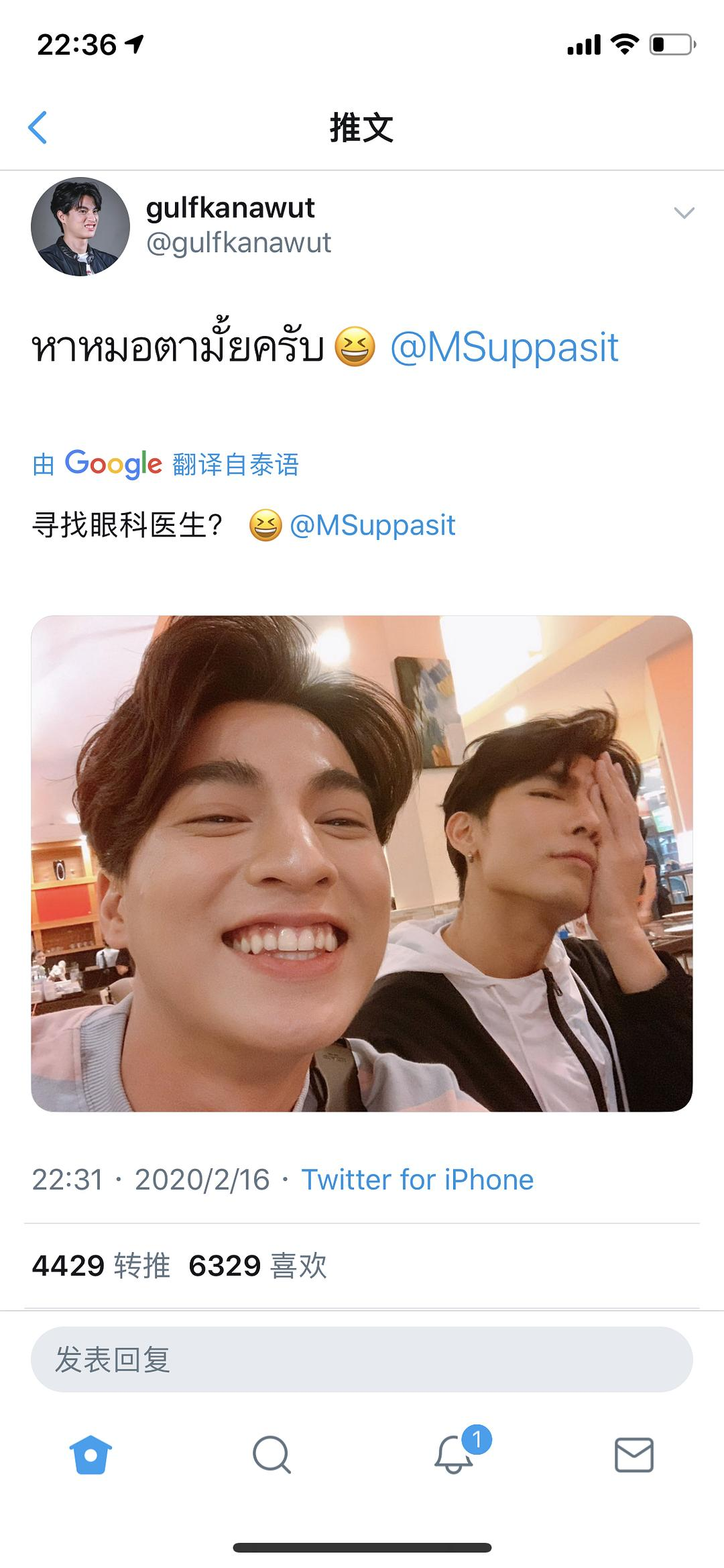
Task: Switch to the Home tab
Action: [90, 1455]
